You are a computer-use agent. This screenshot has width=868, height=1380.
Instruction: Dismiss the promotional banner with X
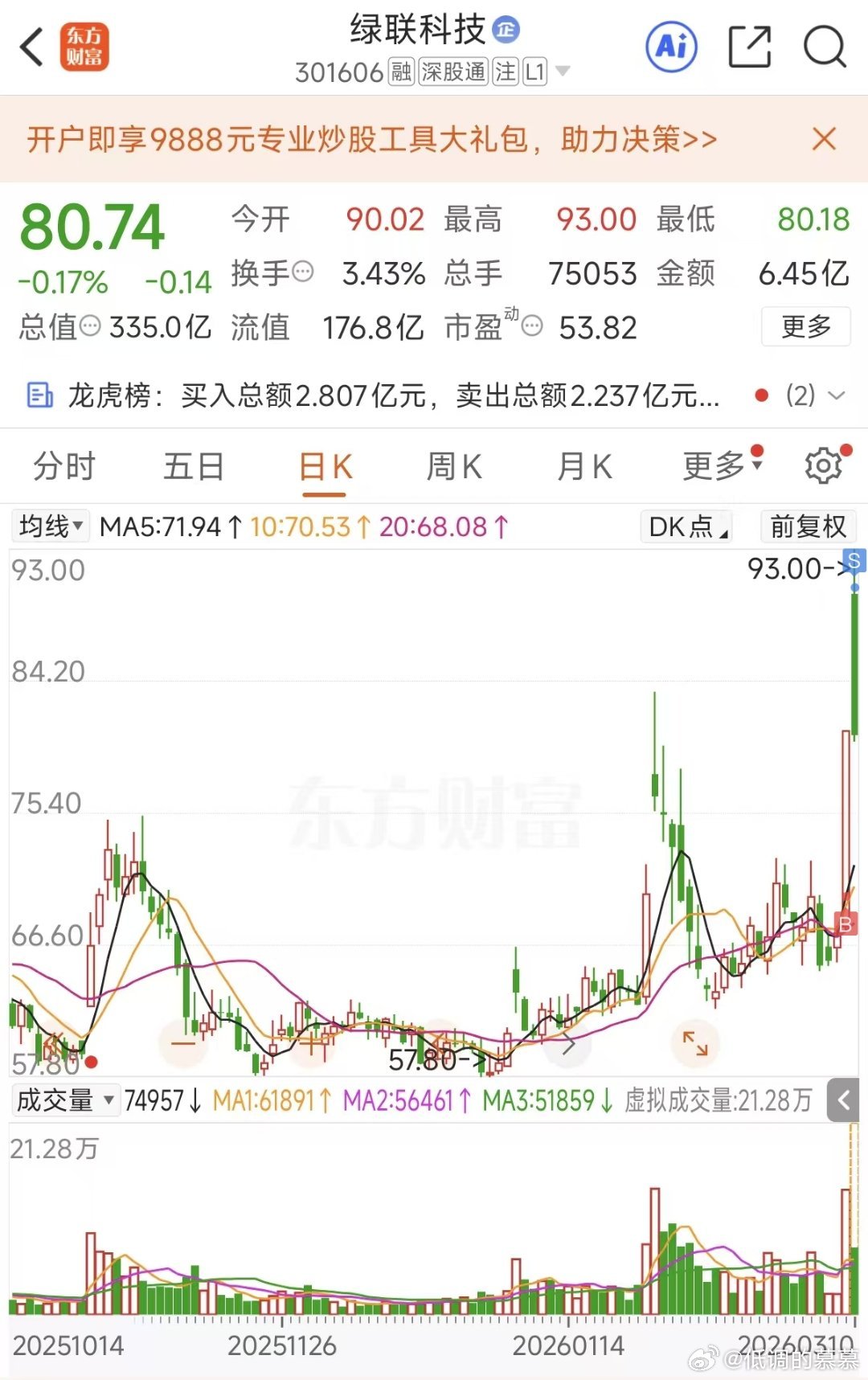(x=823, y=139)
